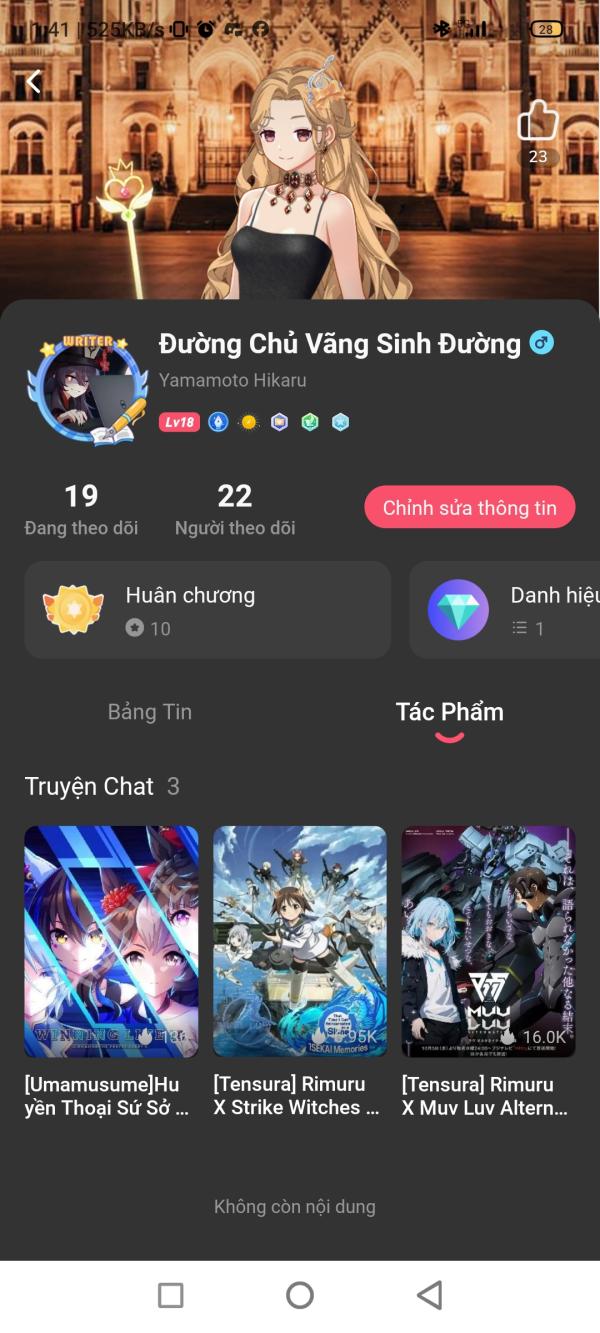The width and height of the screenshot is (600, 1333).
Task: Like this profile with the thumbs-up icon
Action: coord(538,122)
